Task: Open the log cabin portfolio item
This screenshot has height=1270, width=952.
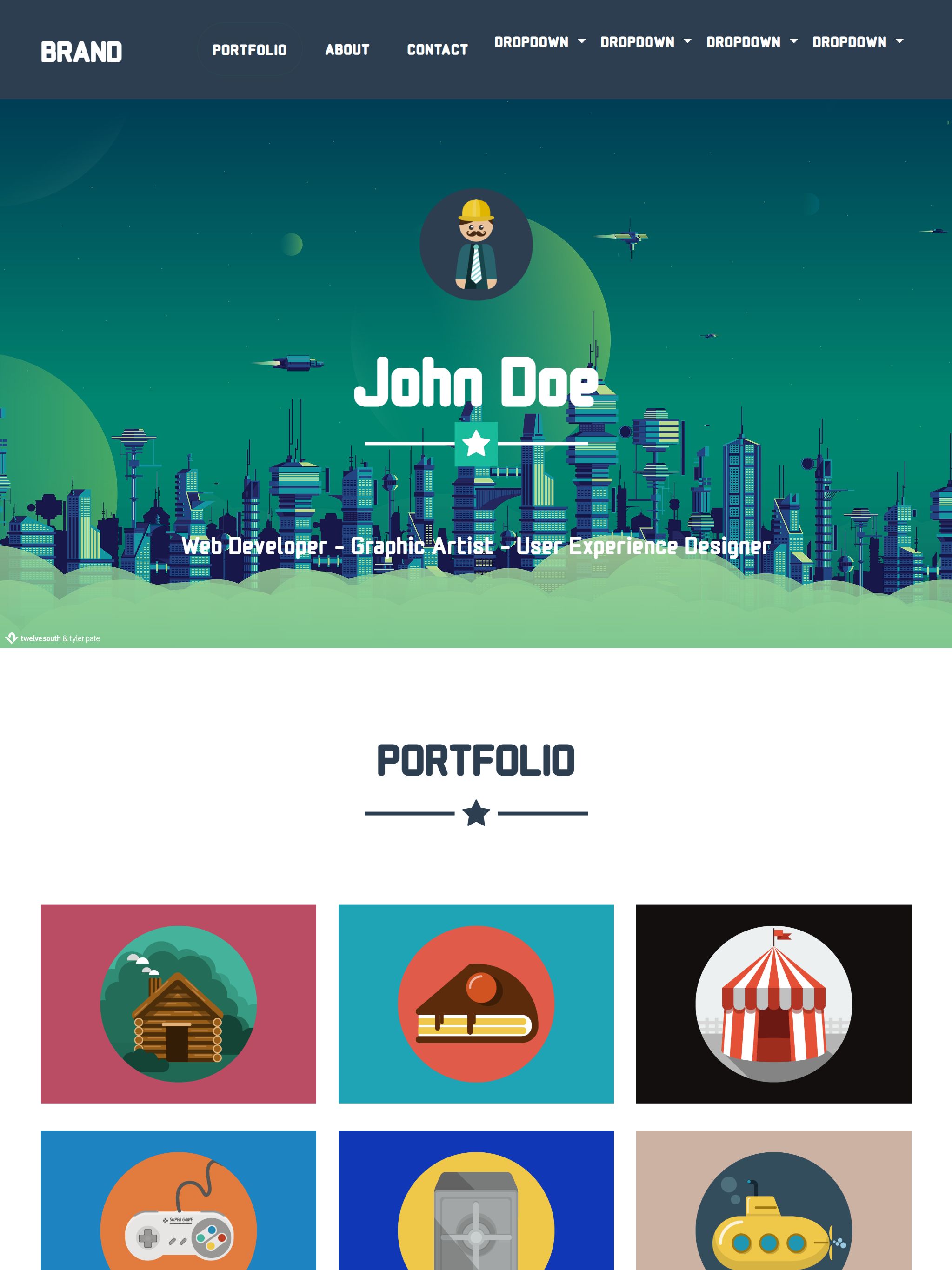Action: click(x=178, y=1004)
